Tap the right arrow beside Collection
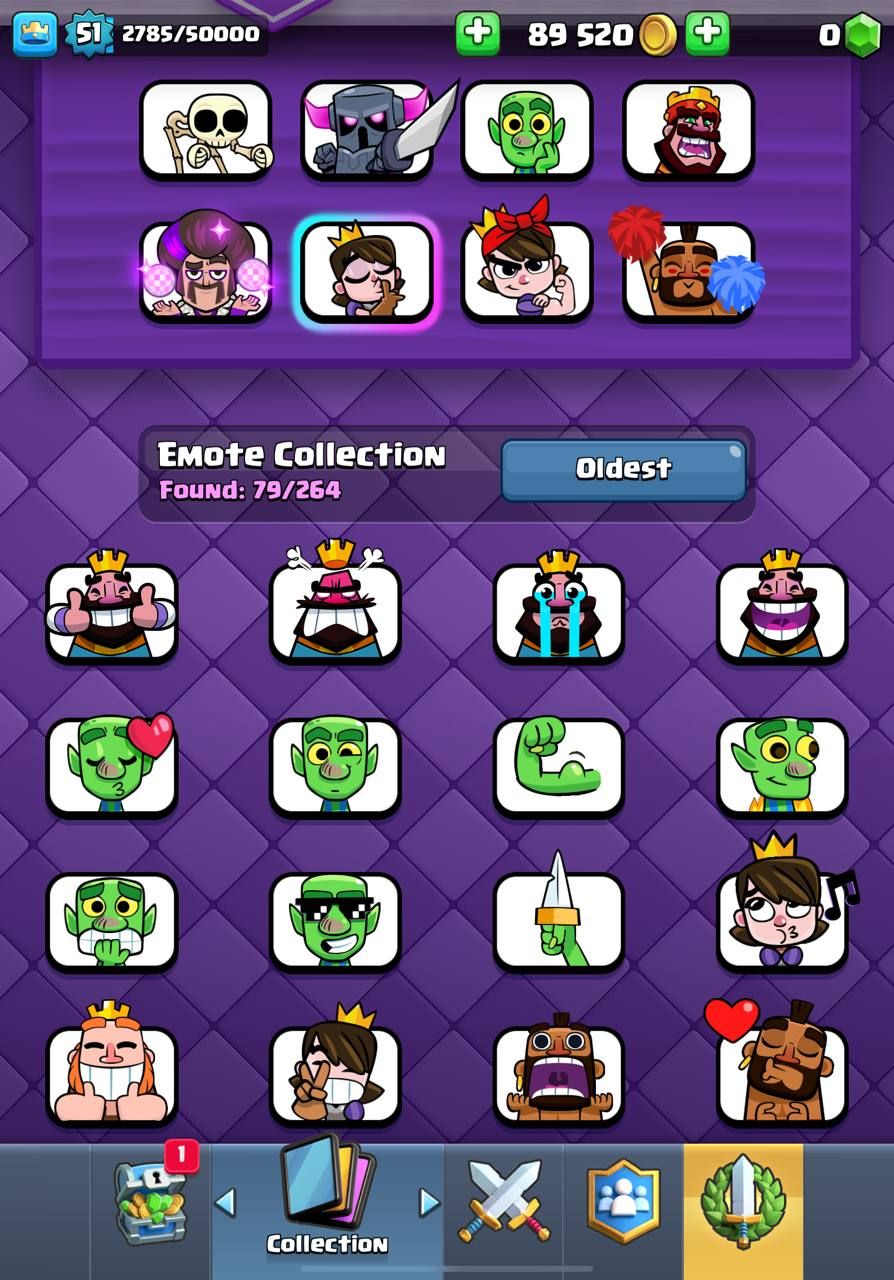The height and width of the screenshot is (1280, 894). 429,1202
